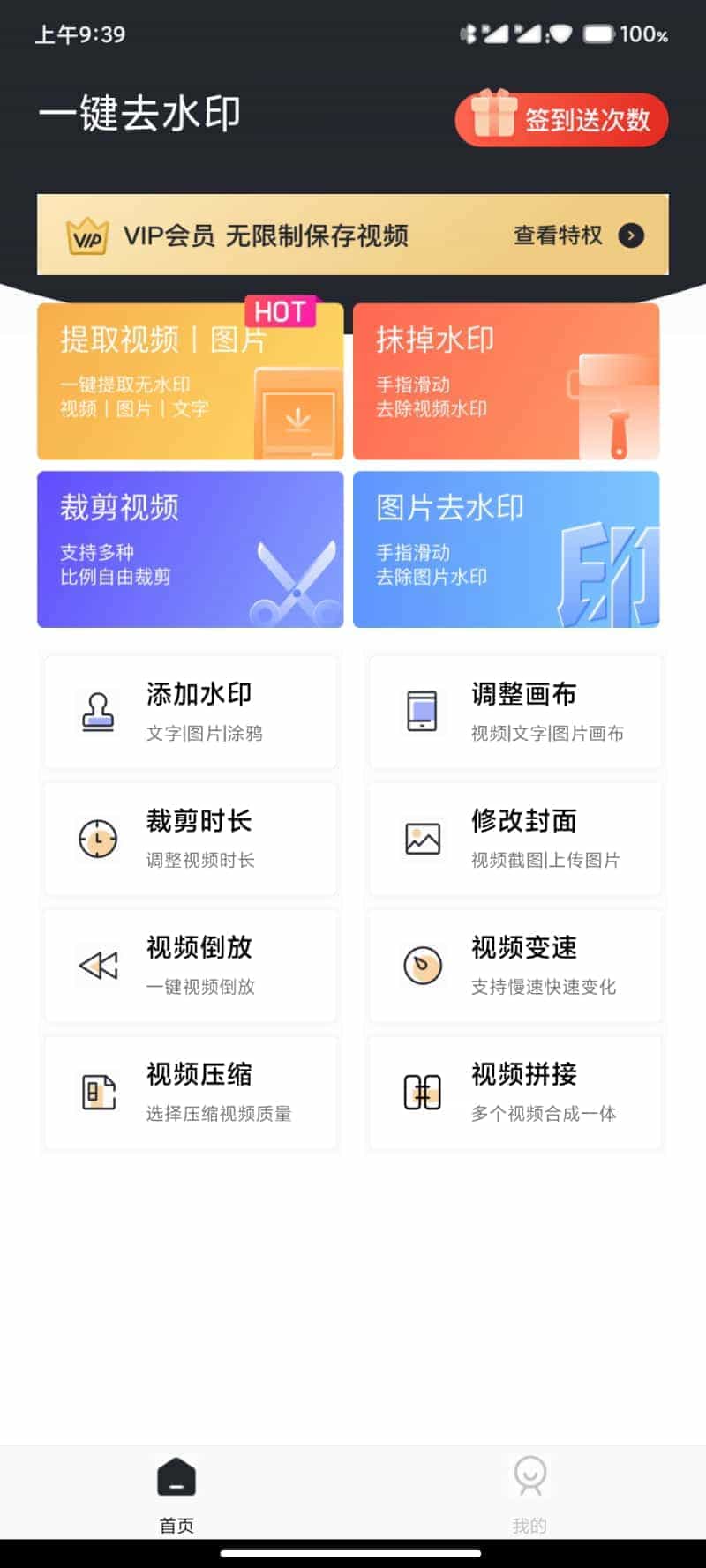This screenshot has height=1568, width=706.
Task: Open 视频拼接 tool
Action: 515,1093
